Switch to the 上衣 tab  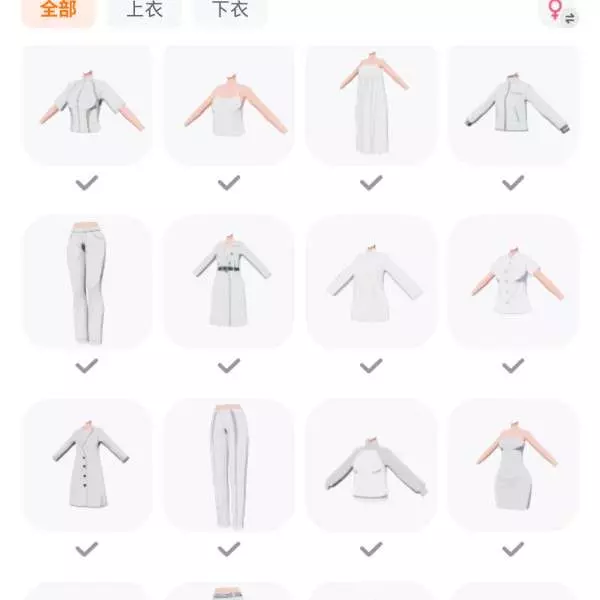point(145,10)
